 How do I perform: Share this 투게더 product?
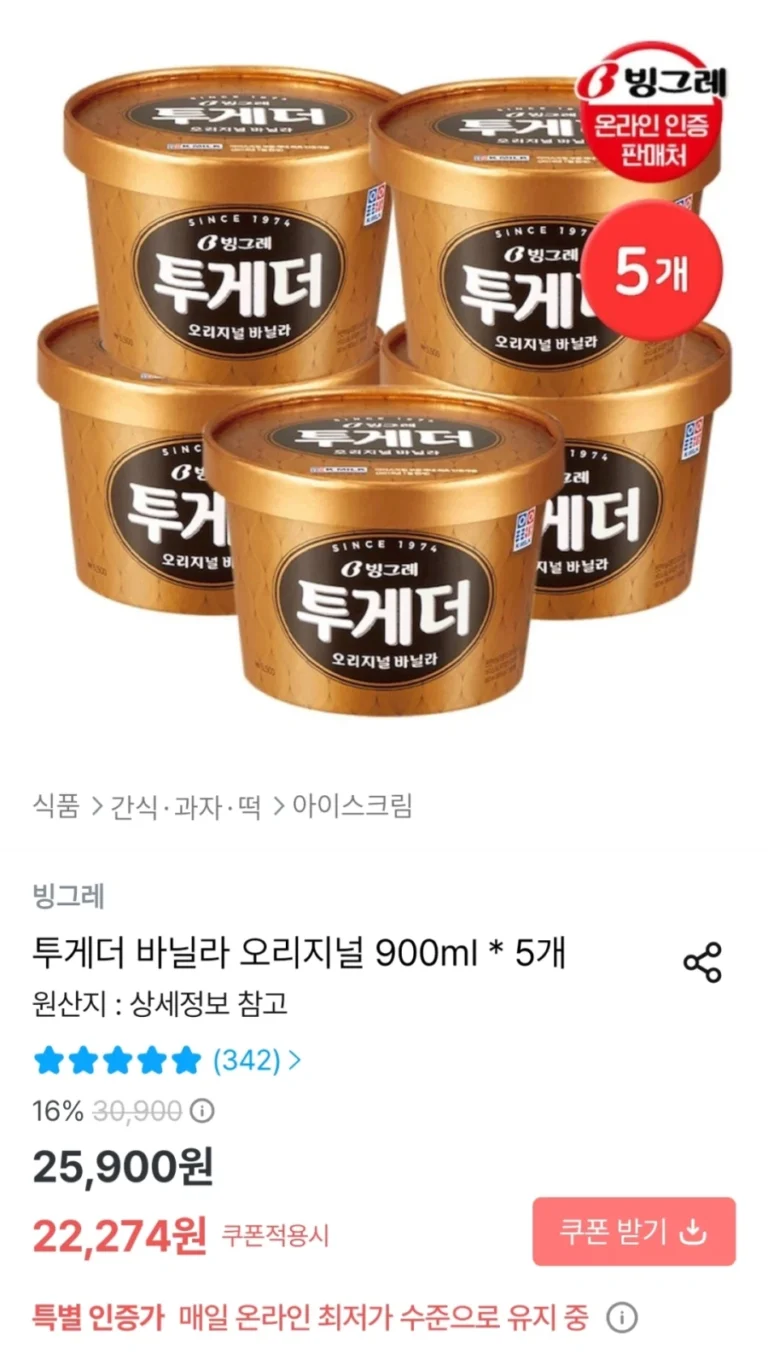[x=702, y=962]
